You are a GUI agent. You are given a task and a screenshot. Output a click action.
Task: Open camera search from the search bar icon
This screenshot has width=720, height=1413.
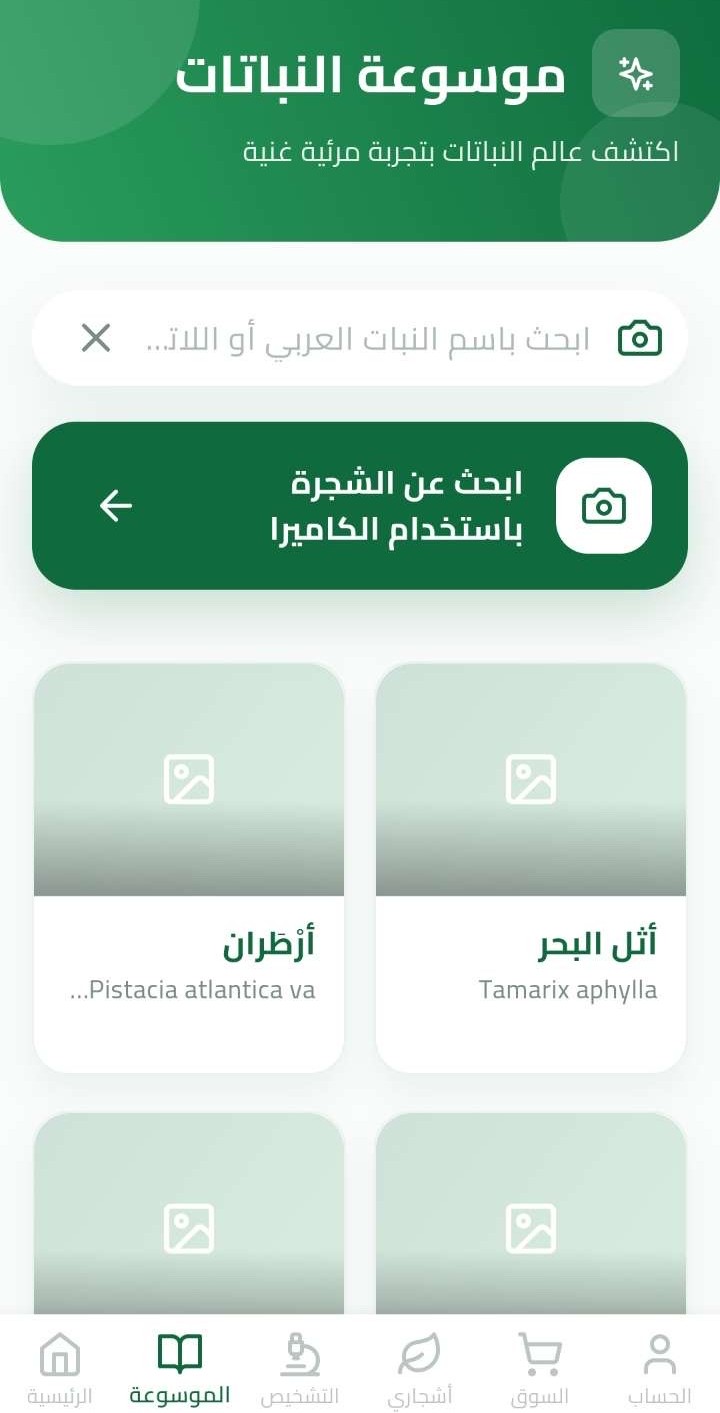click(639, 338)
